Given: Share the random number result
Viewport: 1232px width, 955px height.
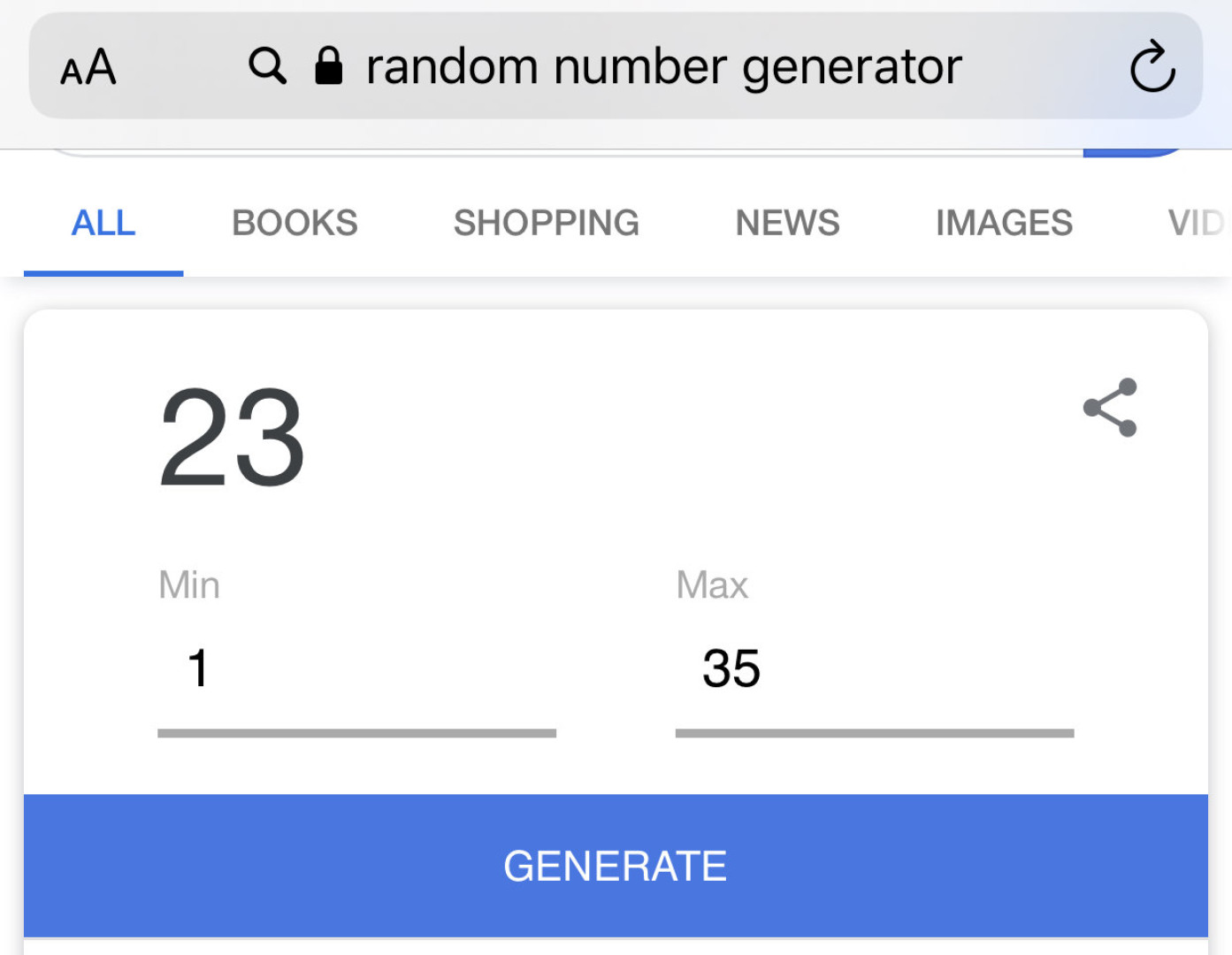Looking at the screenshot, I should [x=1110, y=408].
